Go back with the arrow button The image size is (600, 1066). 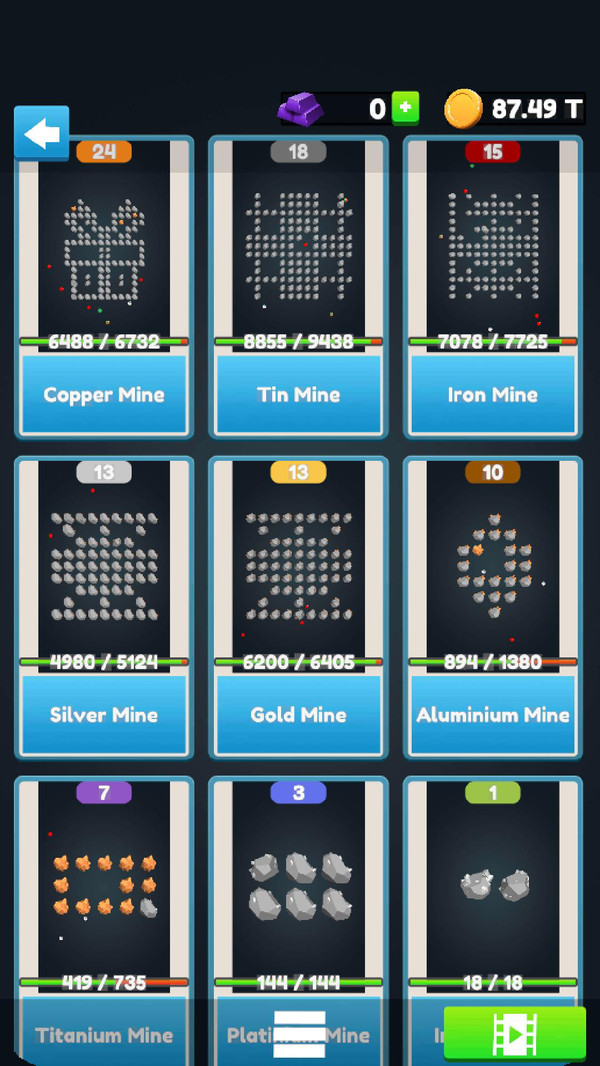(41, 133)
